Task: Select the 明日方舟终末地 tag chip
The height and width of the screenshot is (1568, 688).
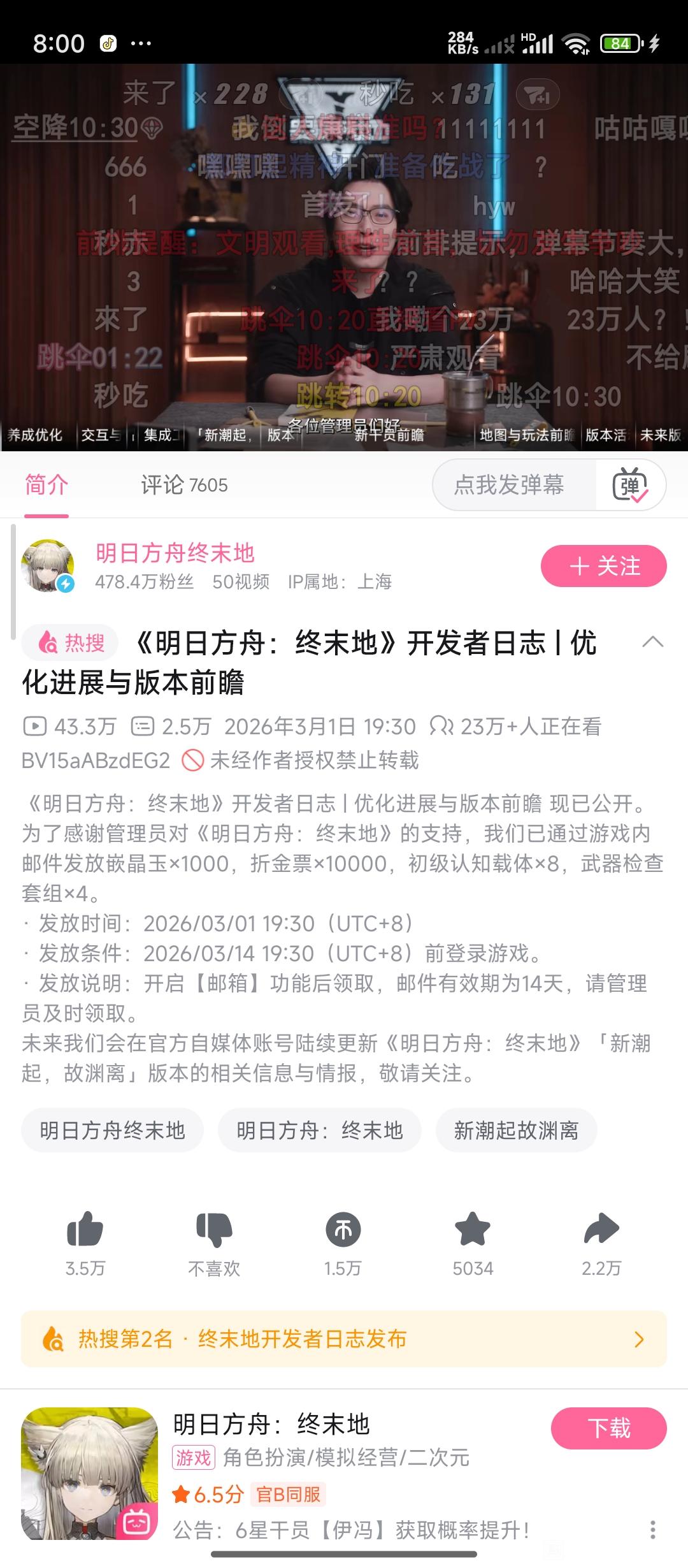Action: (112, 1130)
